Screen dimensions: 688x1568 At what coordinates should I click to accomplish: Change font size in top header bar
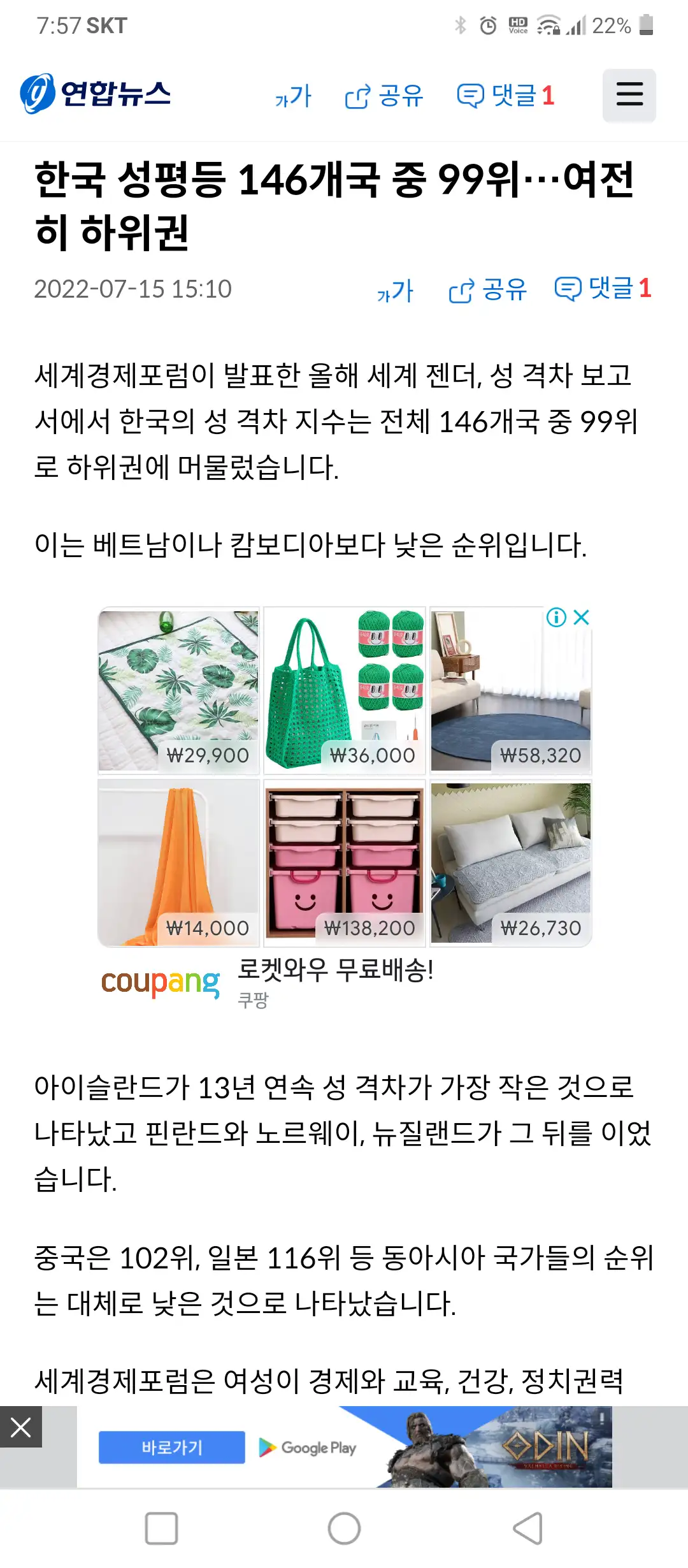pyautogui.click(x=293, y=96)
